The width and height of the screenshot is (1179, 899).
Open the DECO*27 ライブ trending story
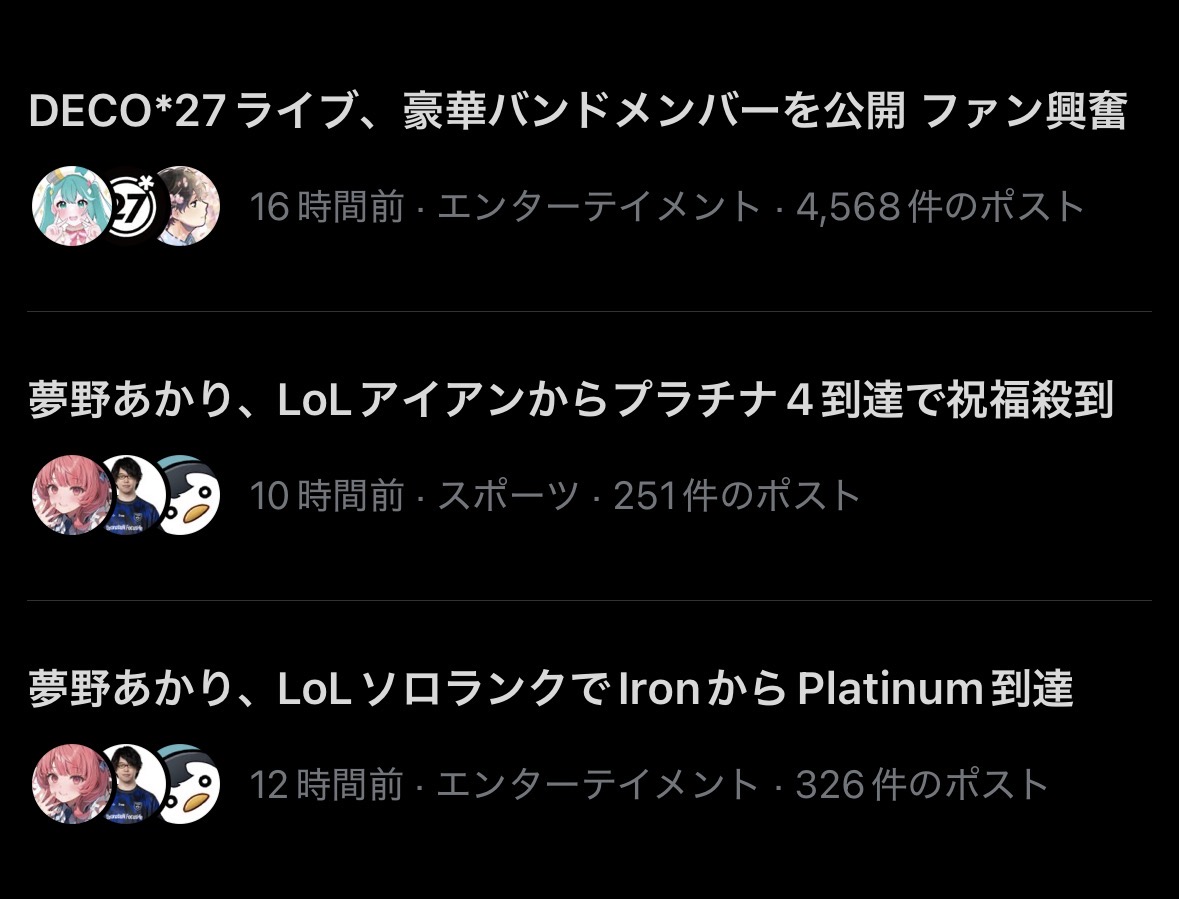578,113
